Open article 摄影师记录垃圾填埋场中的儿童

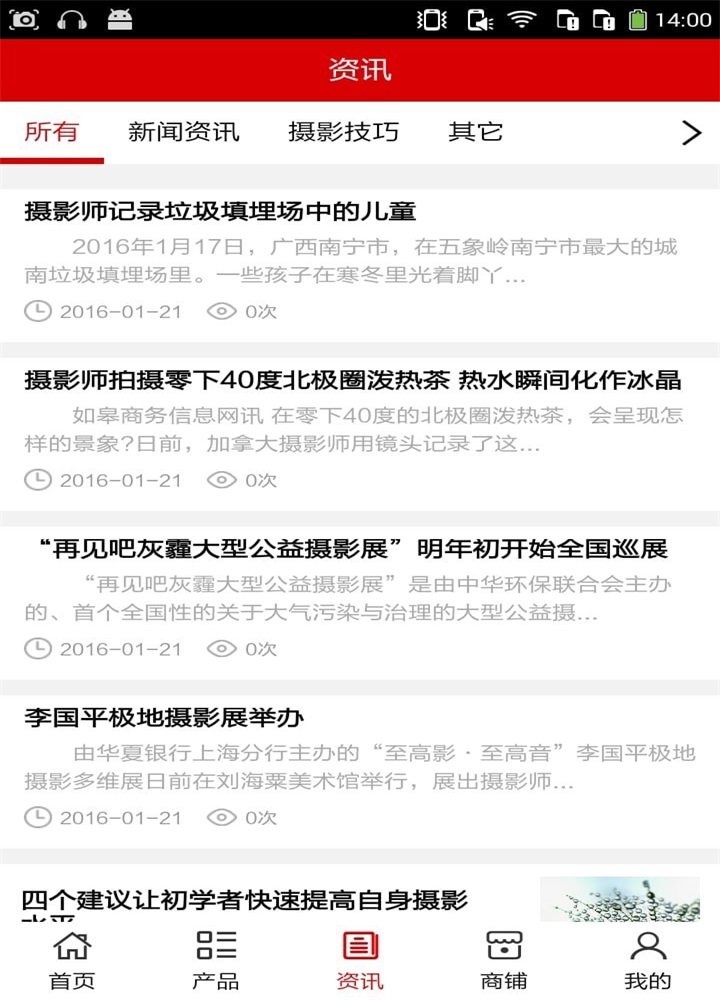pyautogui.click(x=220, y=211)
